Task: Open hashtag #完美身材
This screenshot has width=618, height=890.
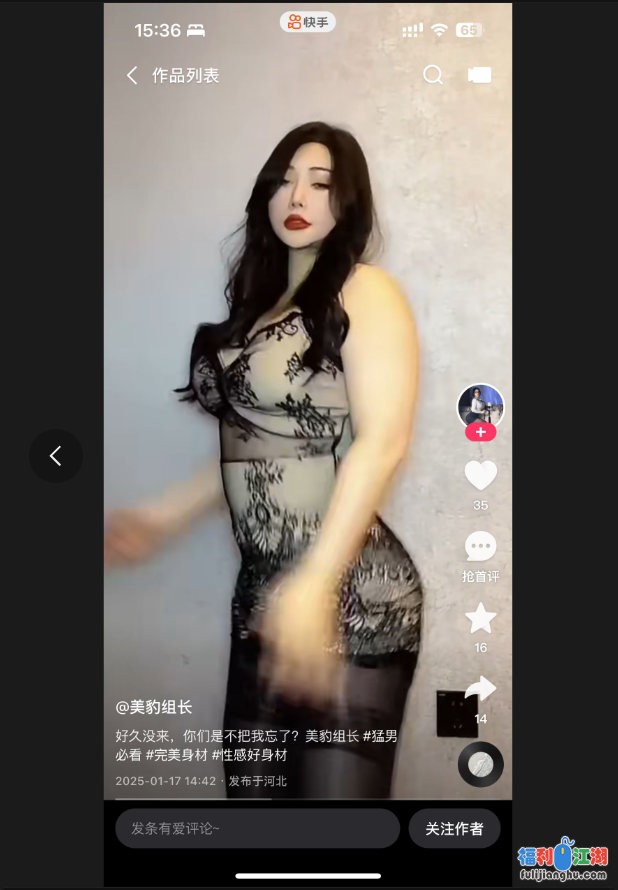Action: pos(176,755)
